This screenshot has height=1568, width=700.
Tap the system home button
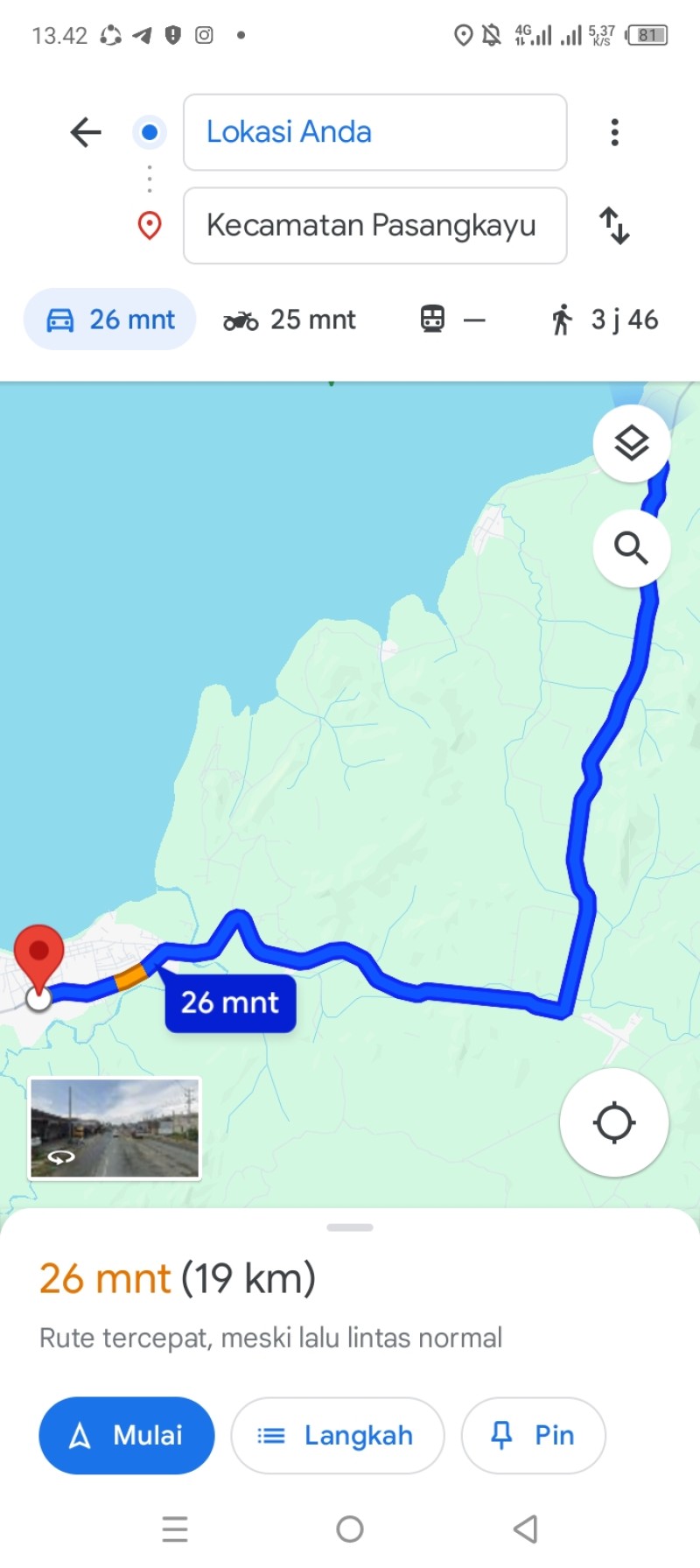(x=350, y=1529)
